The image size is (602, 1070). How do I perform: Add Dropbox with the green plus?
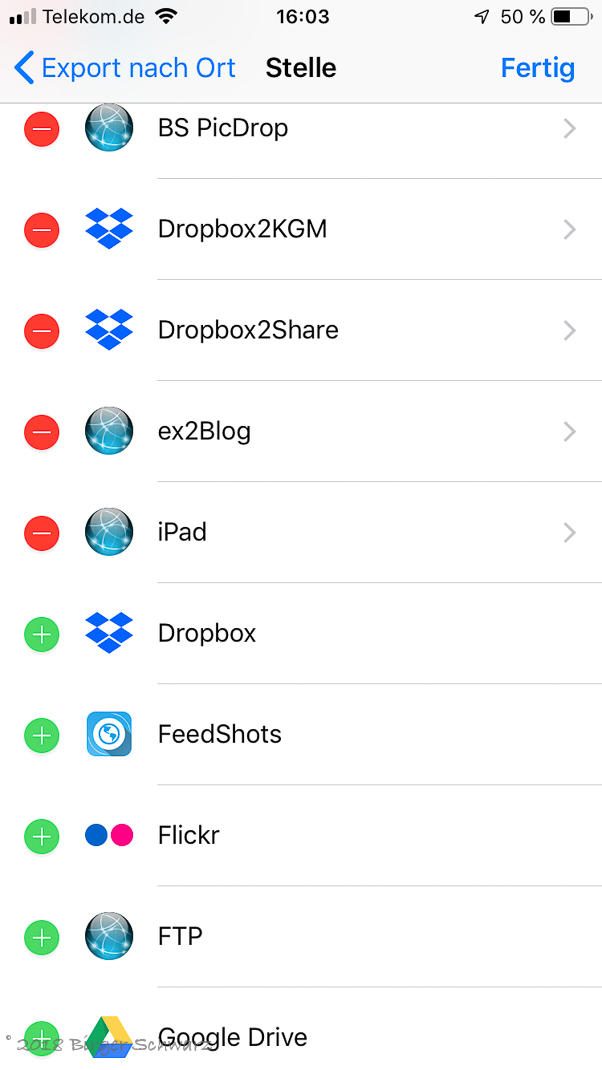pos(41,634)
